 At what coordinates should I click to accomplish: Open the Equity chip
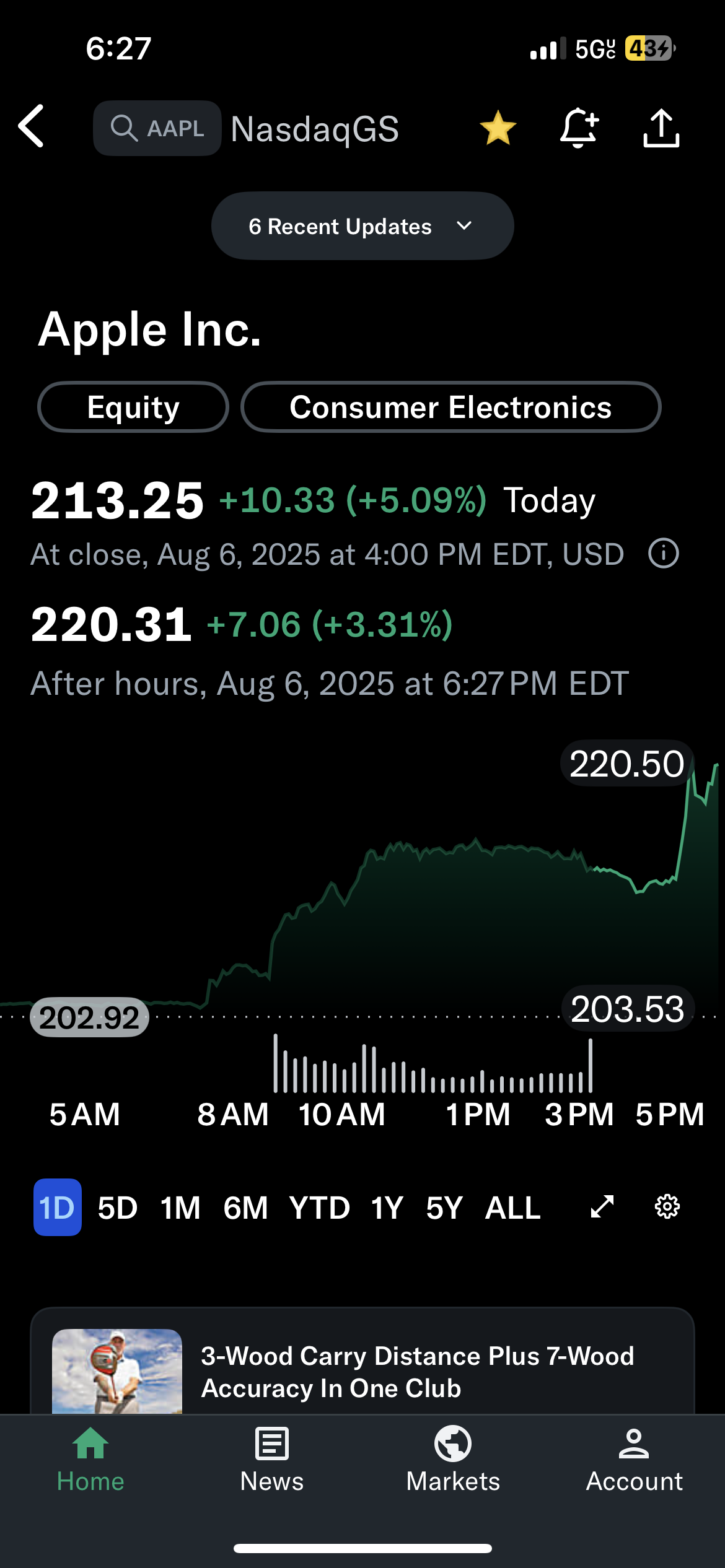click(133, 407)
